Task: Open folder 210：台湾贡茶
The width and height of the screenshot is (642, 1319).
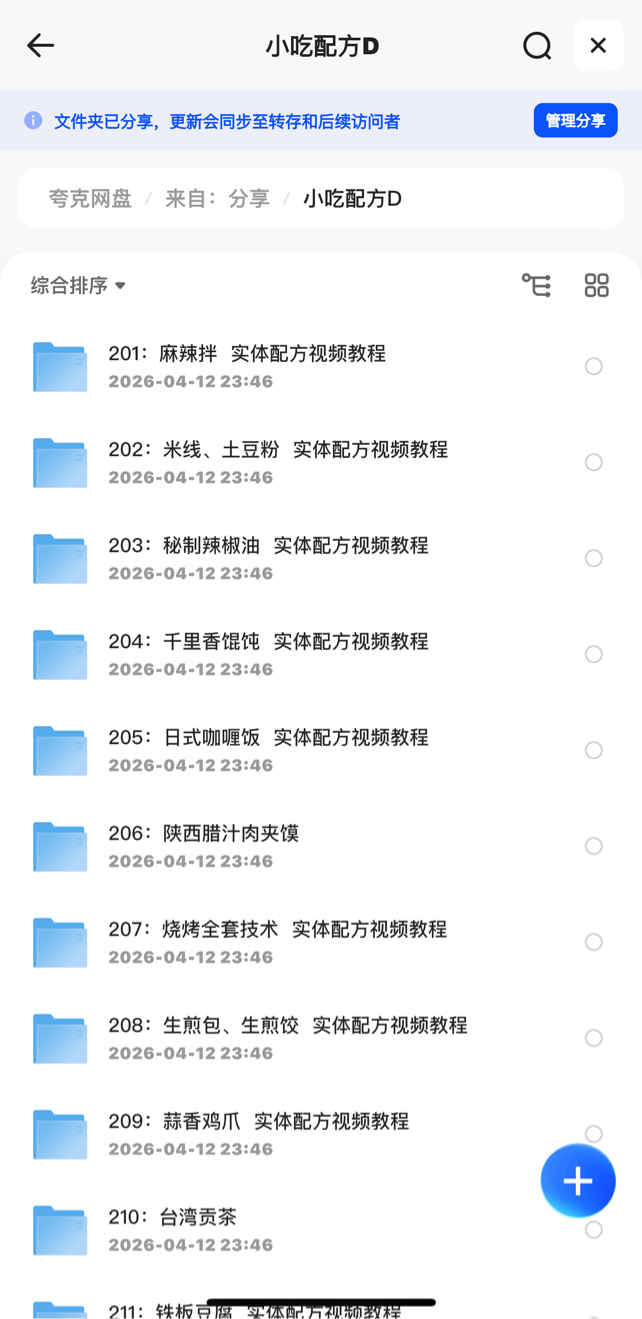Action: (172, 1218)
